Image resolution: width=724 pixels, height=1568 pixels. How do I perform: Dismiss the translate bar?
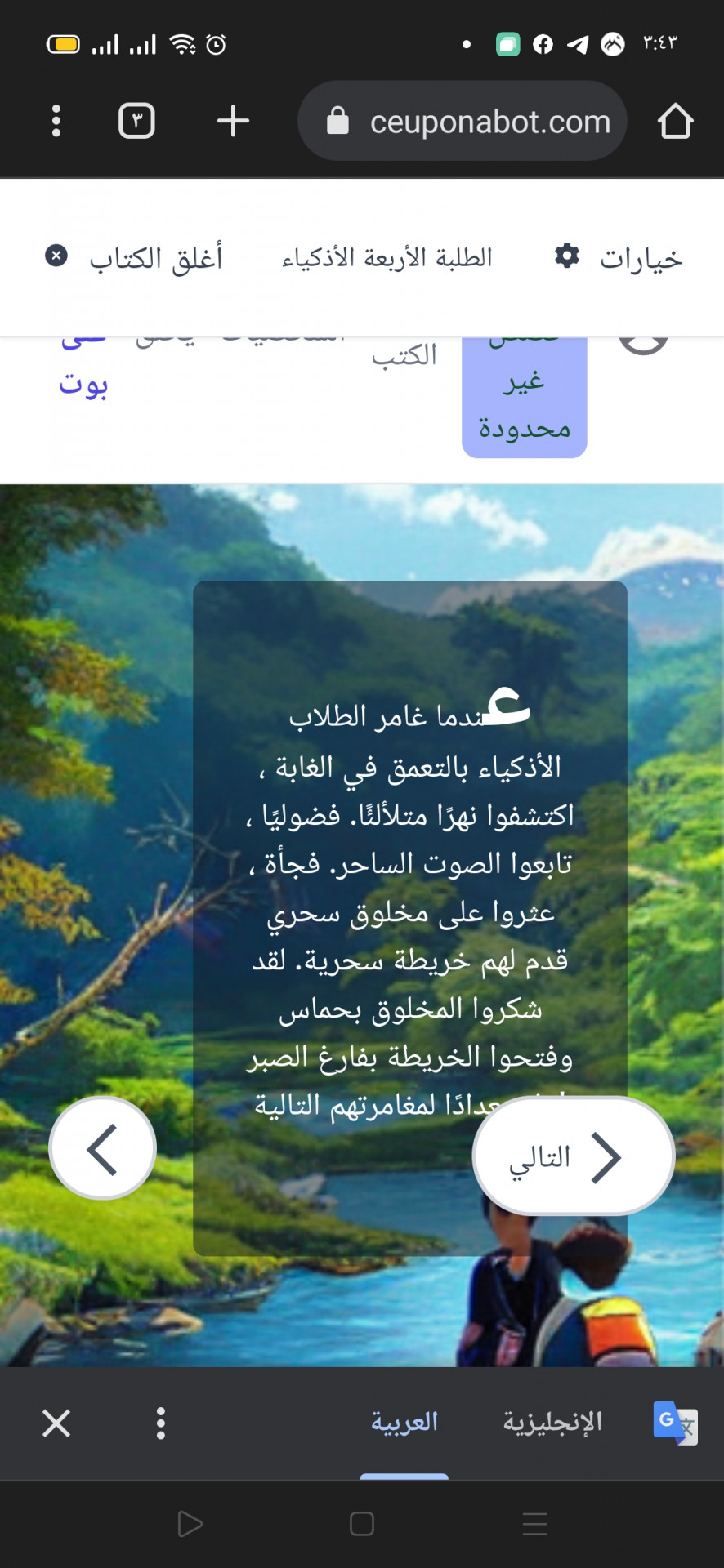point(56,1423)
